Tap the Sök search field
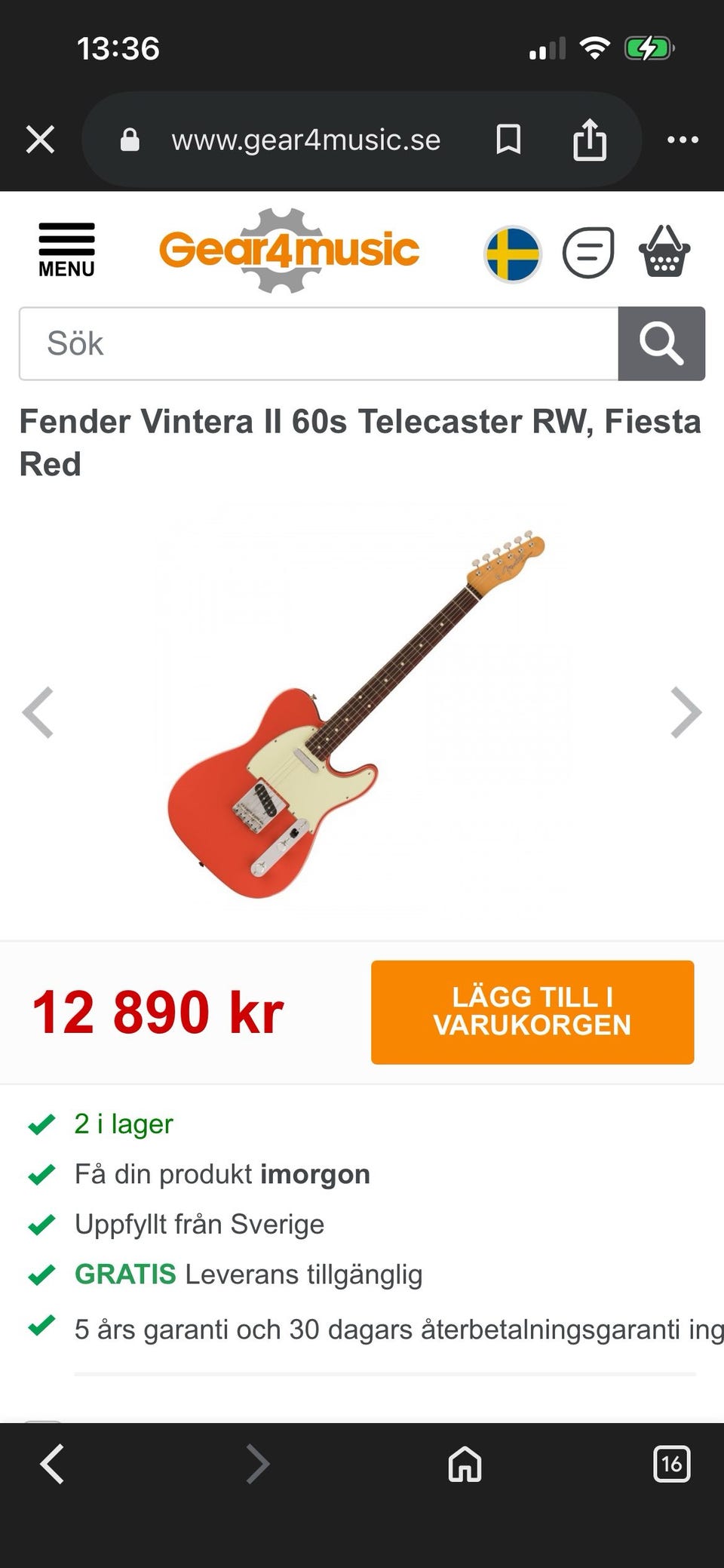724x1568 pixels. (318, 343)
